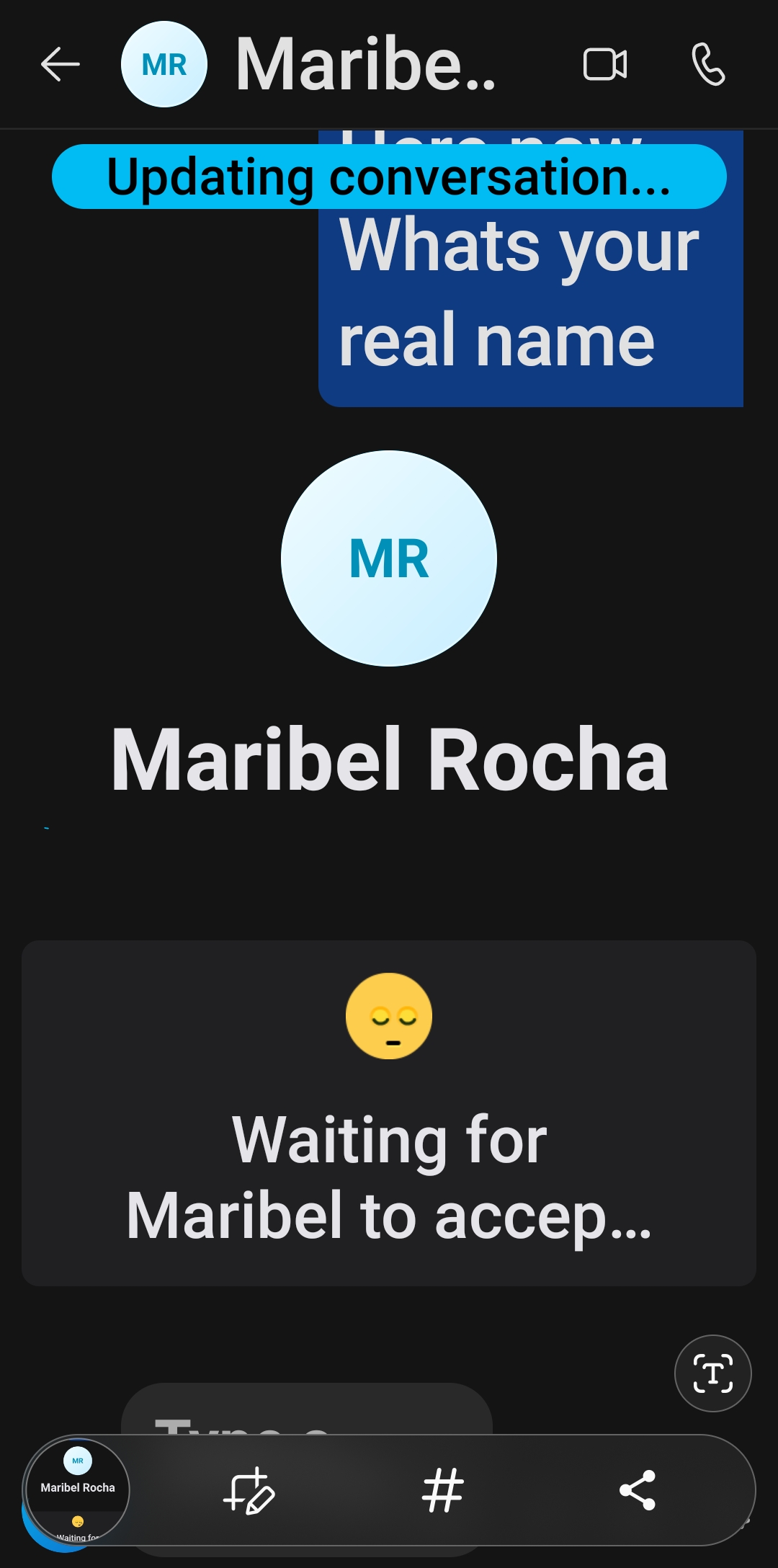Open Maribel's profile from header avatar
The height and width of the screenshot is (1568, 778).
pyautogui.click(x=164, y=65)
